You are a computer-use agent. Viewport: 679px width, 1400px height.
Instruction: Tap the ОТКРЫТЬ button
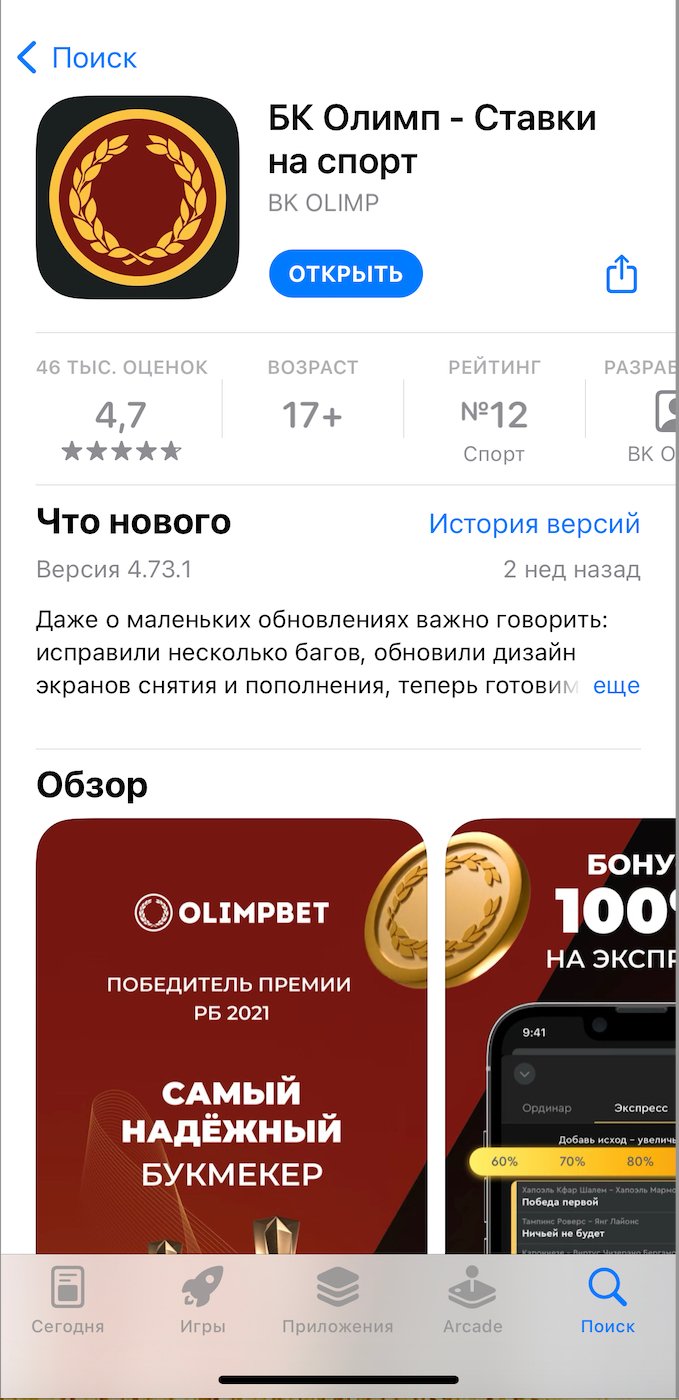(345, 274)
